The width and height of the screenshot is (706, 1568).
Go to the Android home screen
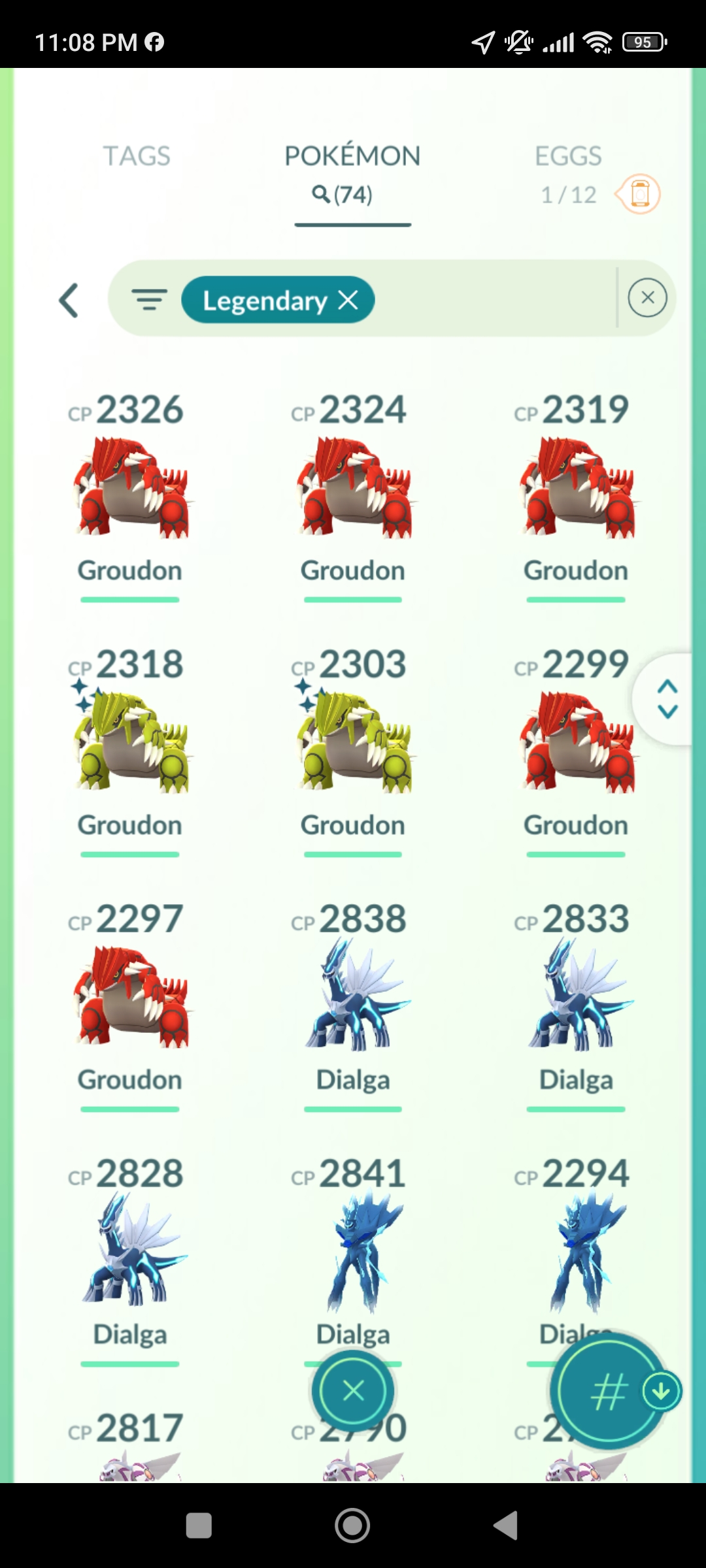click(x=352, y=1526)
